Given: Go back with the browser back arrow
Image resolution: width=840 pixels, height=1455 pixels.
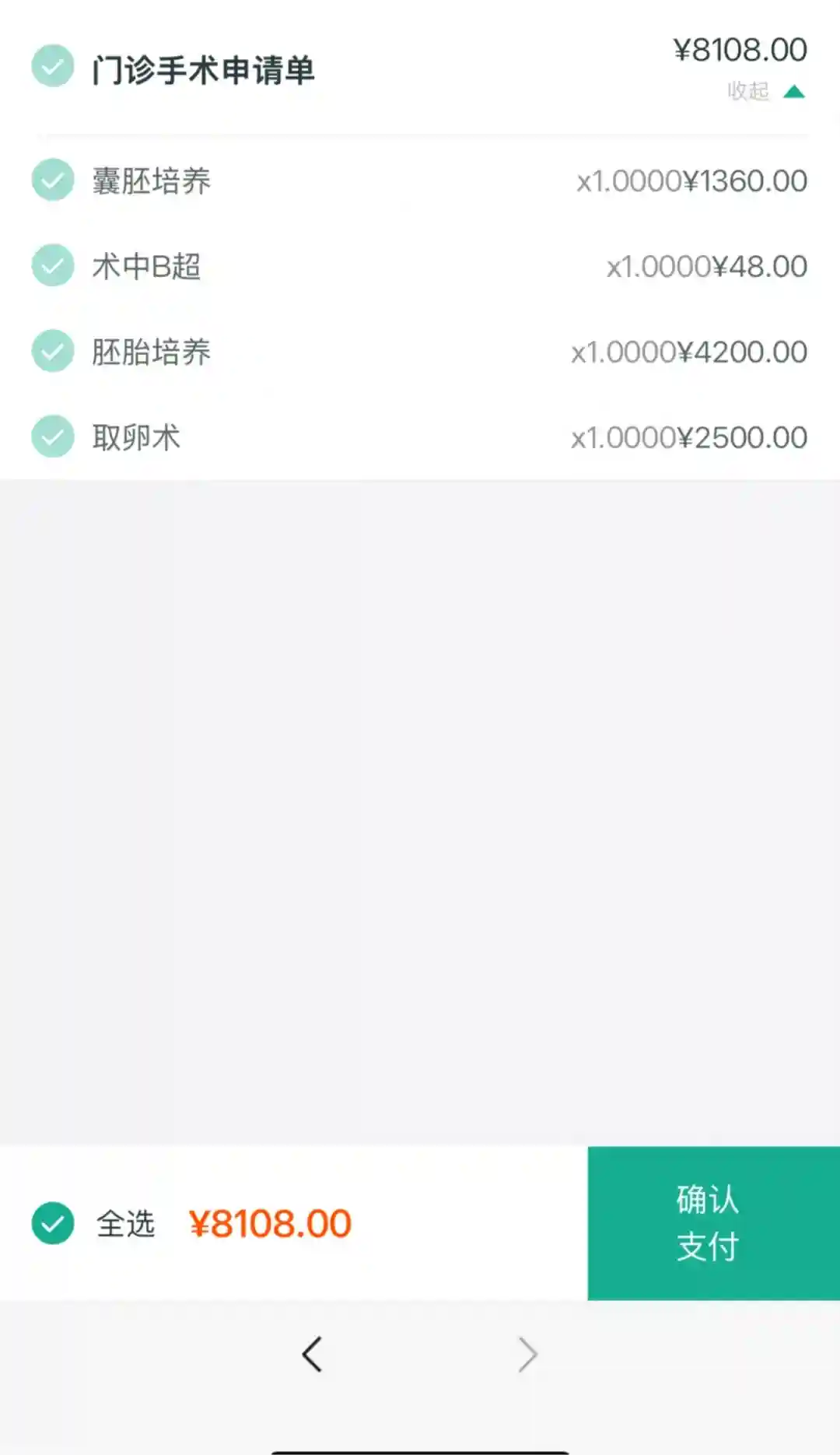Looking at the screenshot, I should pos(313,1355).
